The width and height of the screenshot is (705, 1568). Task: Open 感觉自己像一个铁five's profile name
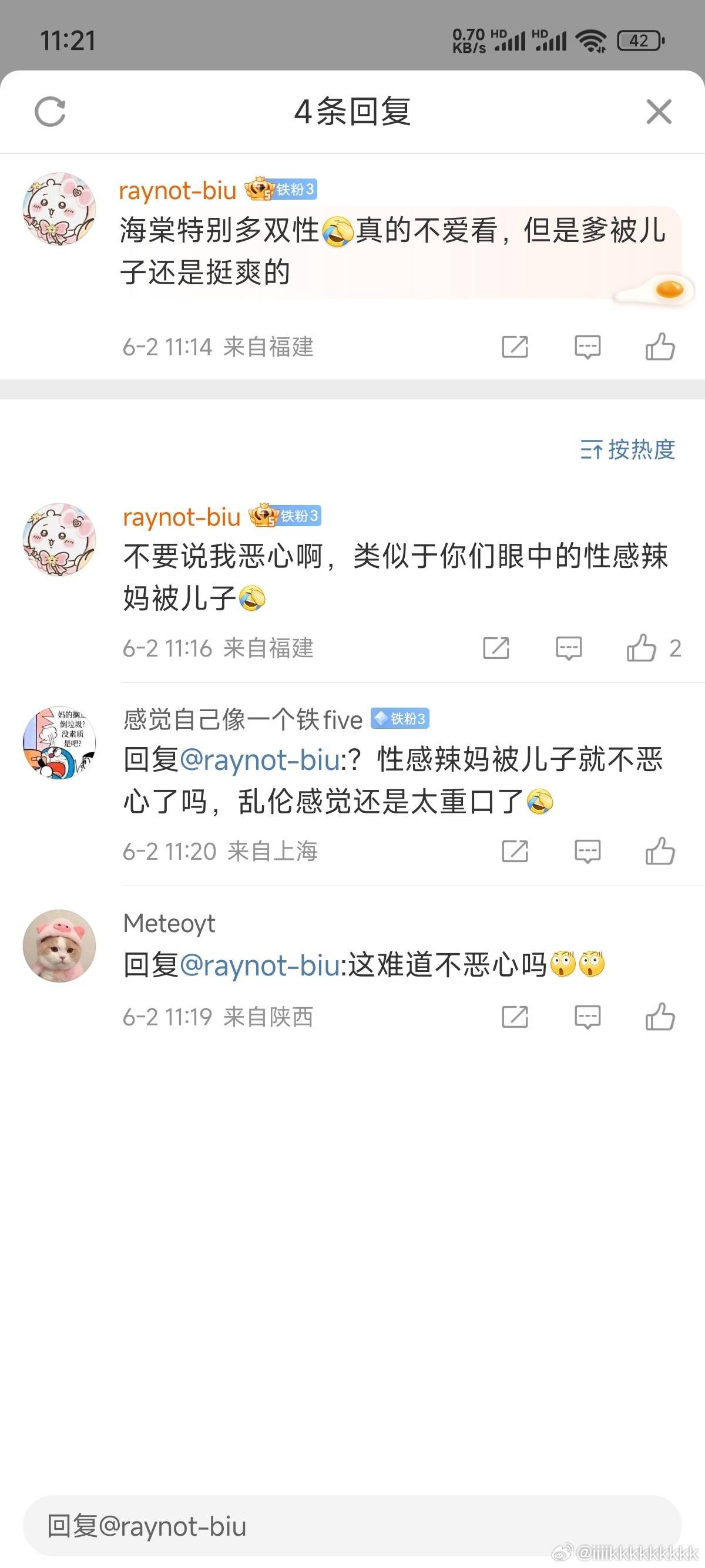point(243,719)
